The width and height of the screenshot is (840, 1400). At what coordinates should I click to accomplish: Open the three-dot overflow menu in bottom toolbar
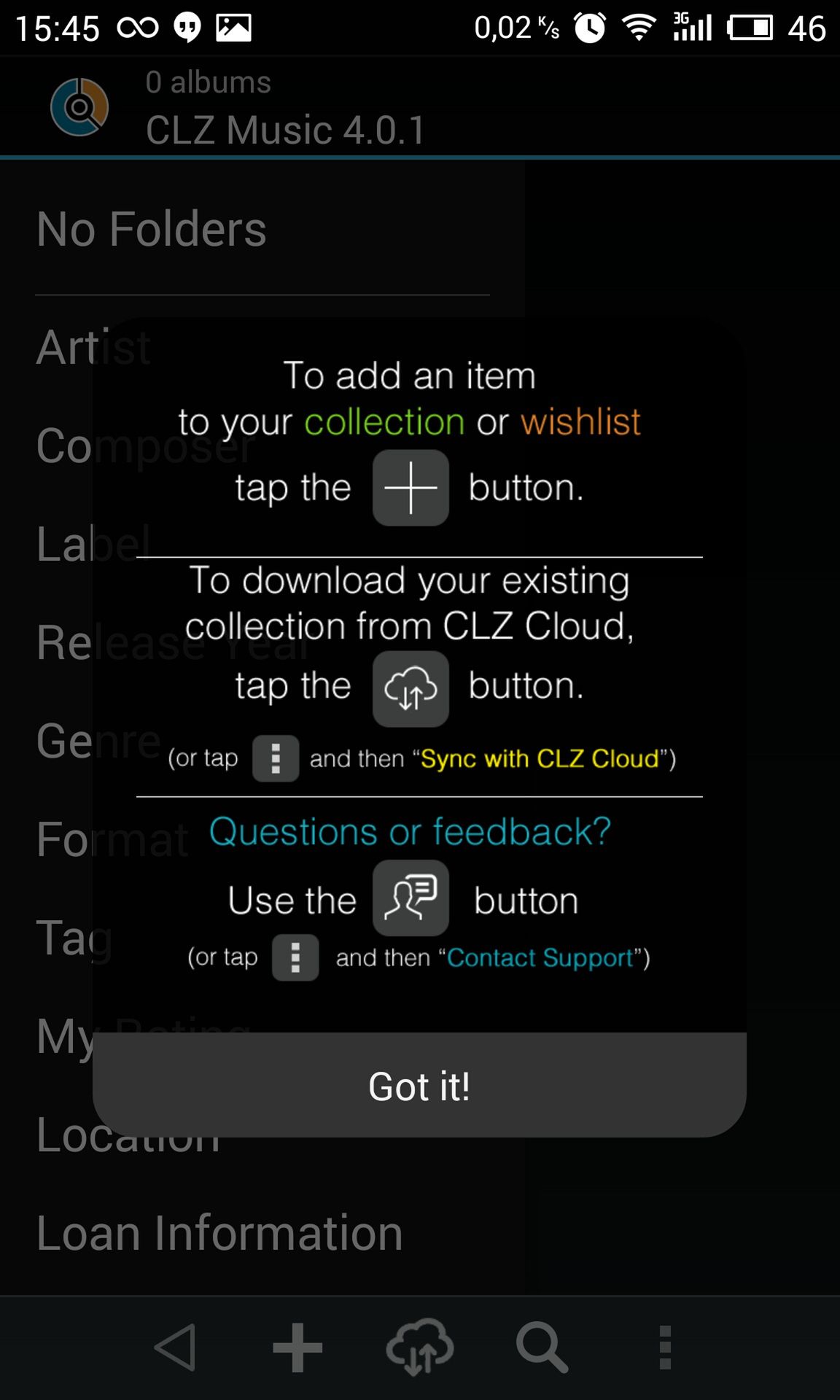[x=664, y=1347]
